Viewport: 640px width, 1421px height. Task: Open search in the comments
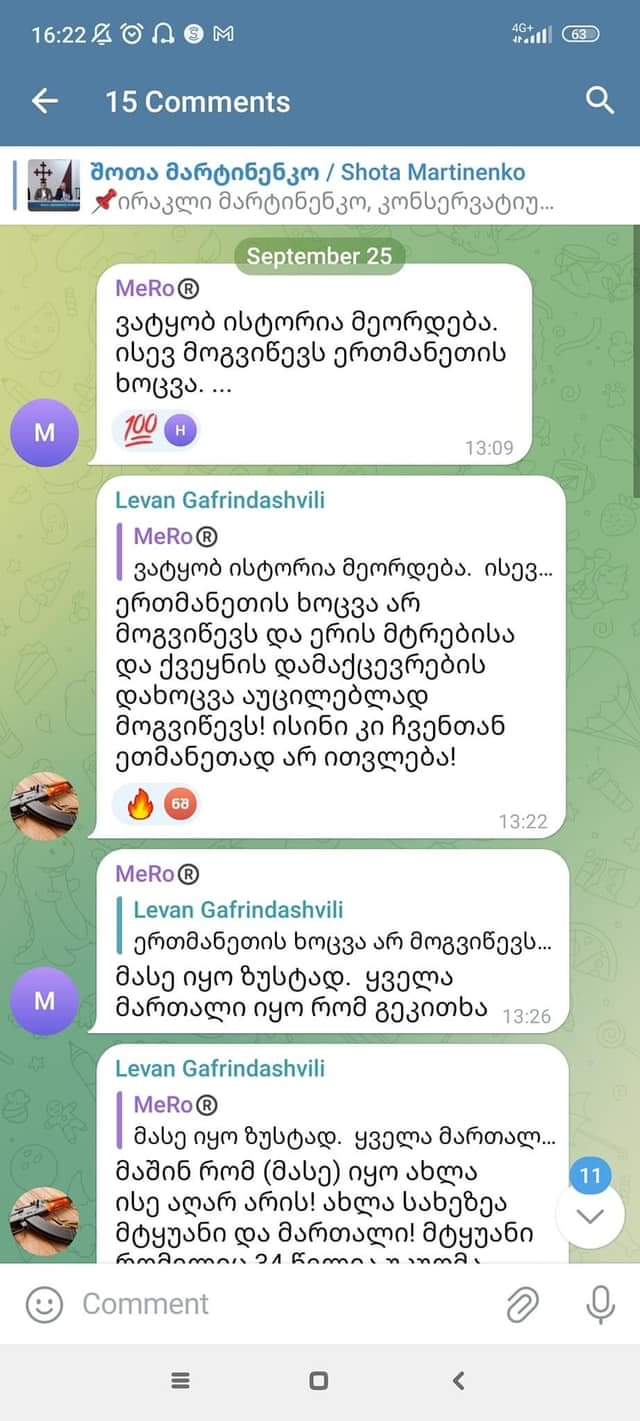click(599, 101)
